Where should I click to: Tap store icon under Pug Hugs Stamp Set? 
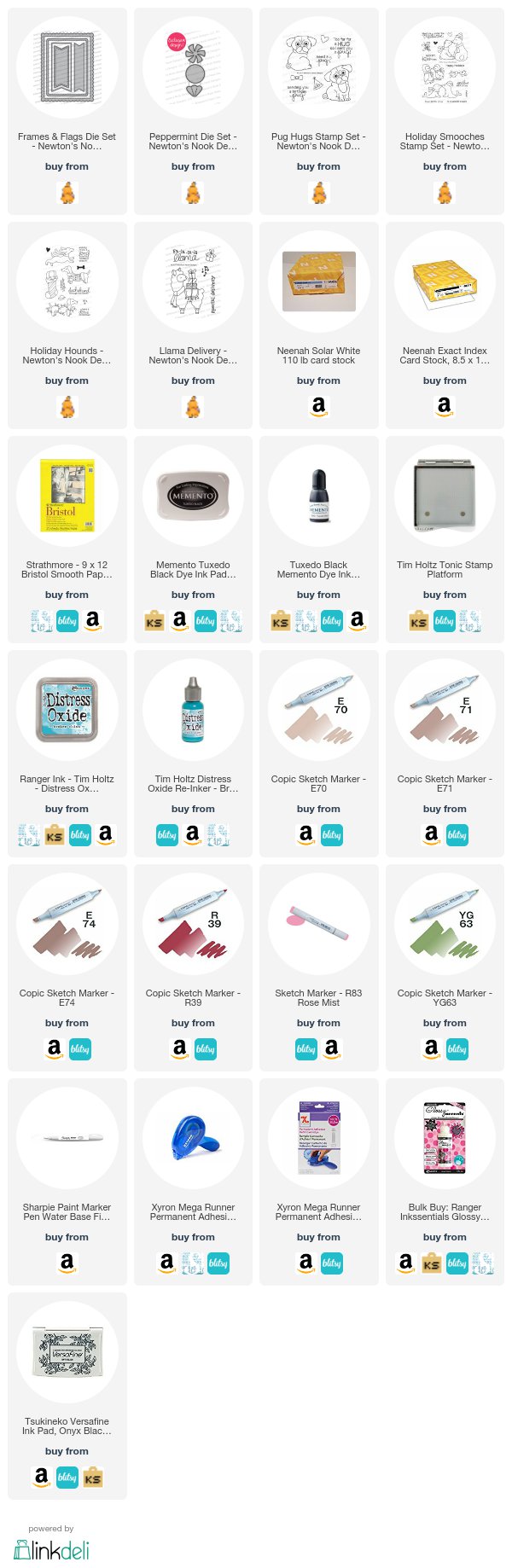pos(318,194)
